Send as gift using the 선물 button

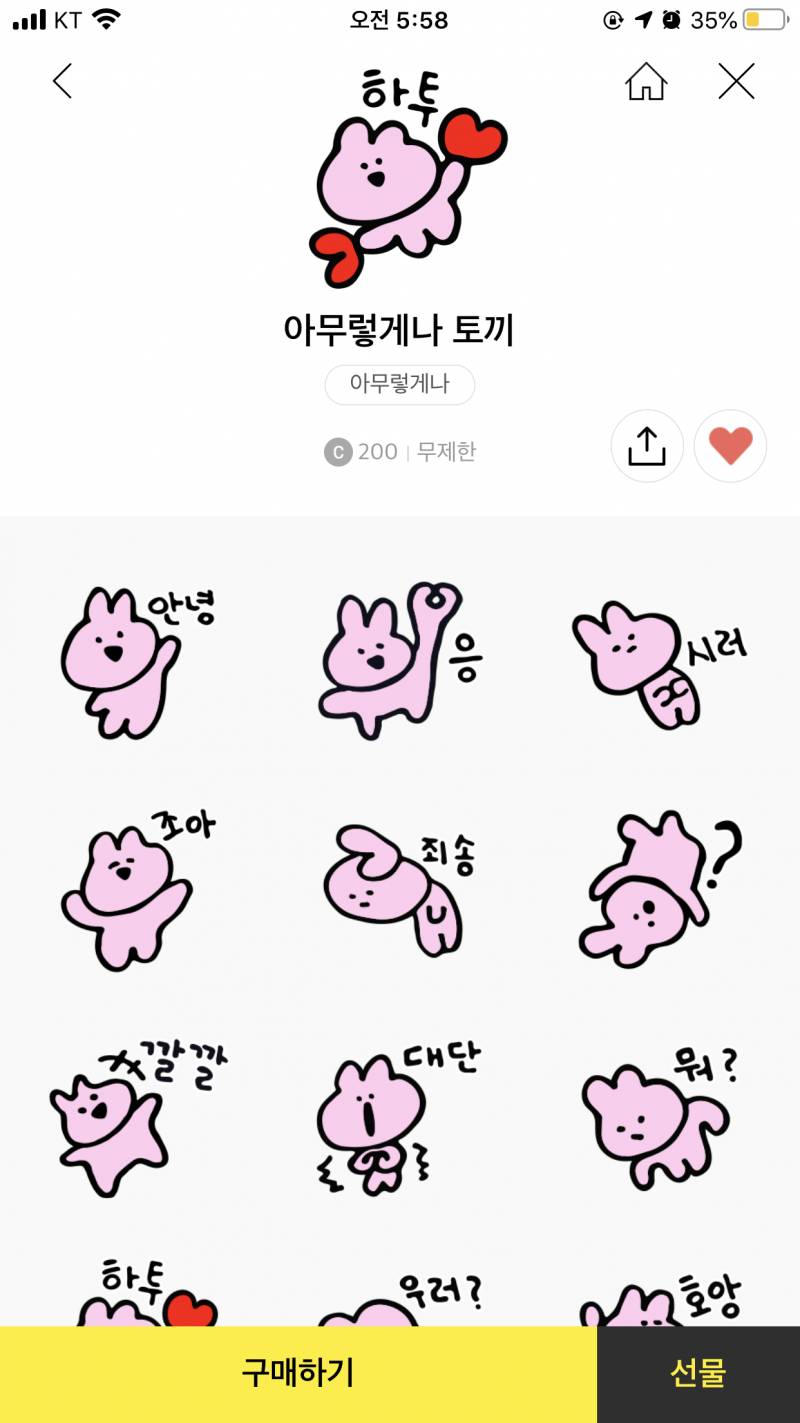[697, 1373]
